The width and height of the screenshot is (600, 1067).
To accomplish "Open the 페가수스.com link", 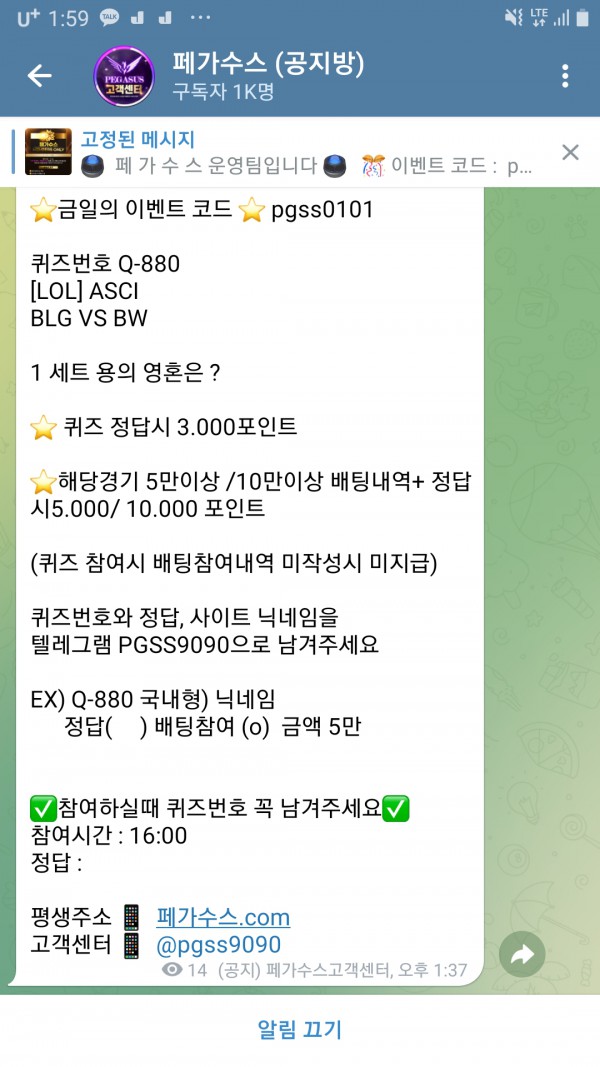I will click(223, 917).
